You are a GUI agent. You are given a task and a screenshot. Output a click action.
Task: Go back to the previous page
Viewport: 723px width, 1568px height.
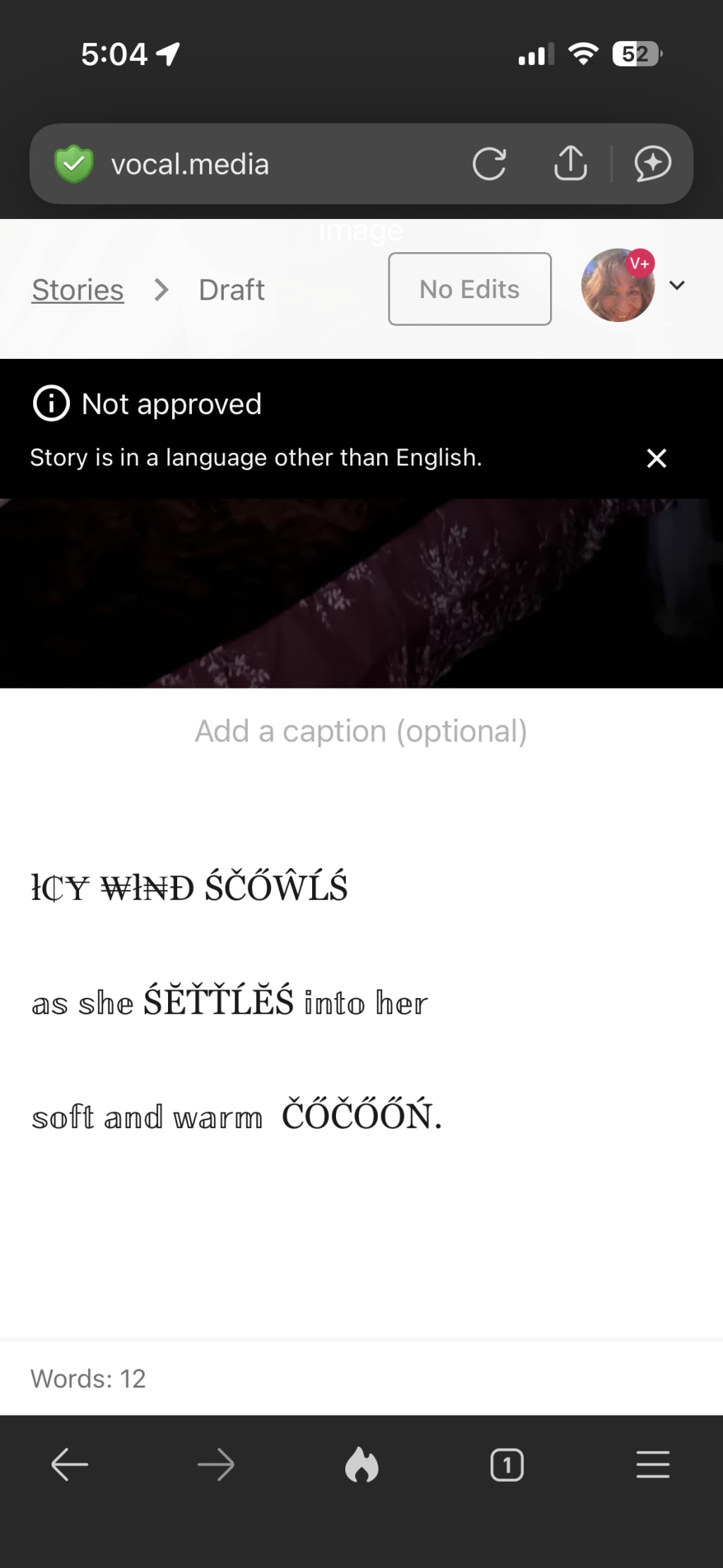pos(70,1464)
